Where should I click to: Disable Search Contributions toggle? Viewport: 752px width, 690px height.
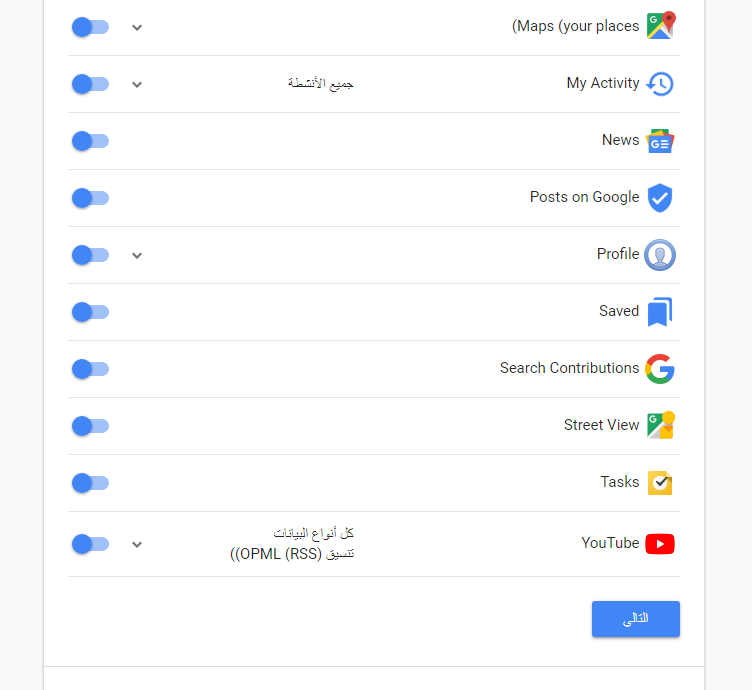90,369
